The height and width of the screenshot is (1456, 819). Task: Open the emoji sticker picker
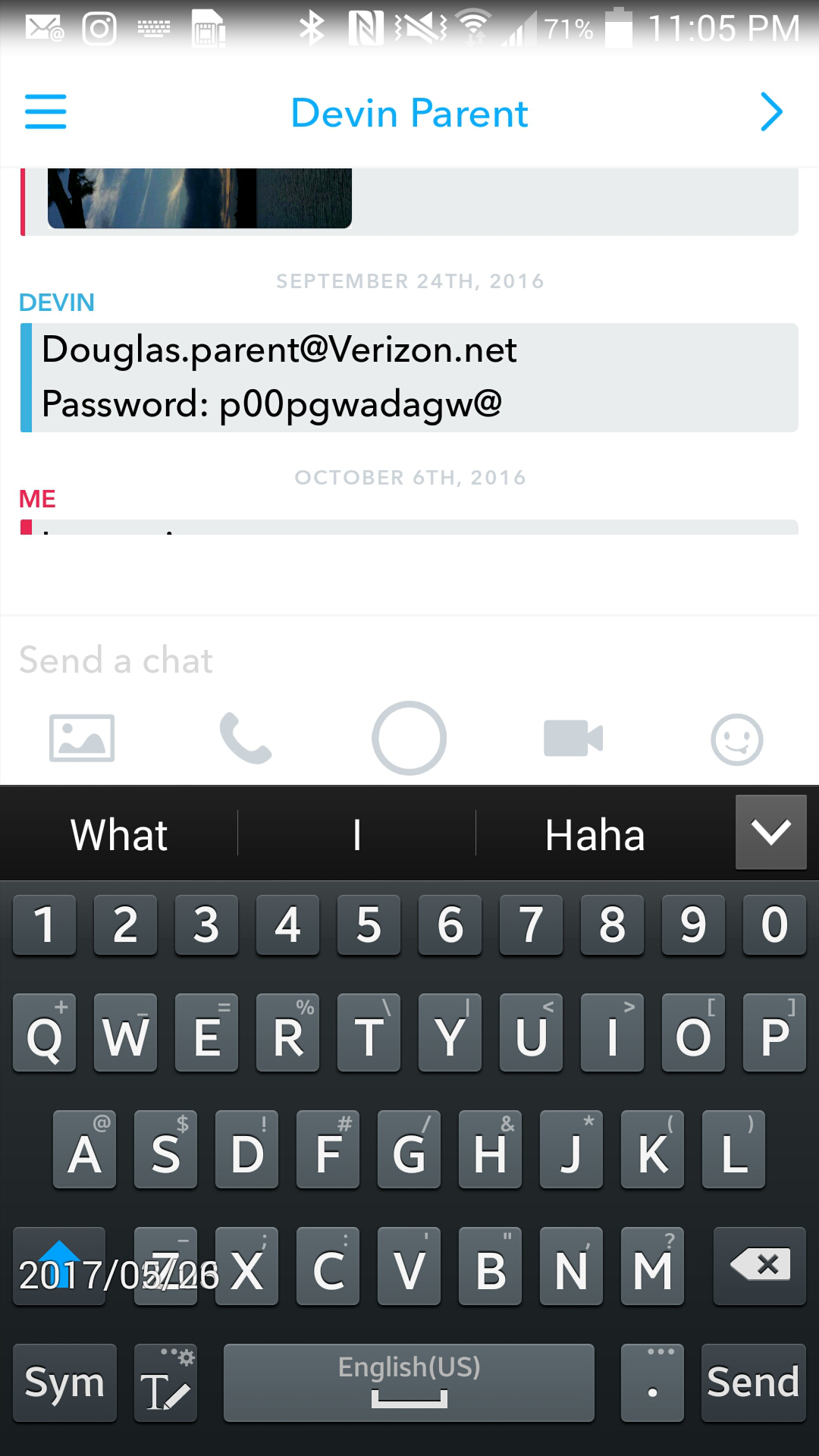pos(736,739)
